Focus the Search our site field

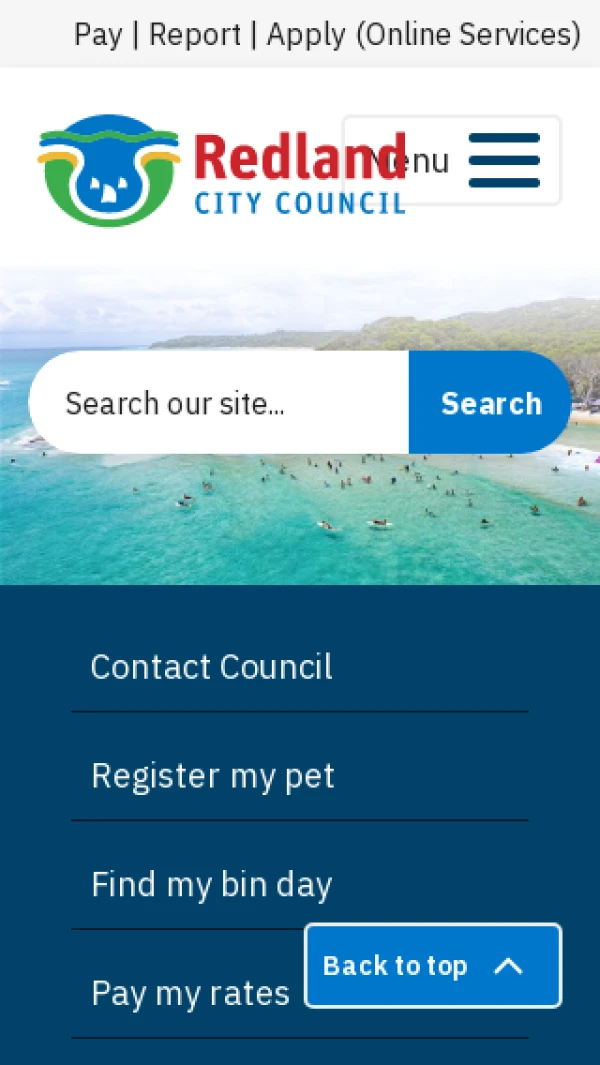coord(220,403)
